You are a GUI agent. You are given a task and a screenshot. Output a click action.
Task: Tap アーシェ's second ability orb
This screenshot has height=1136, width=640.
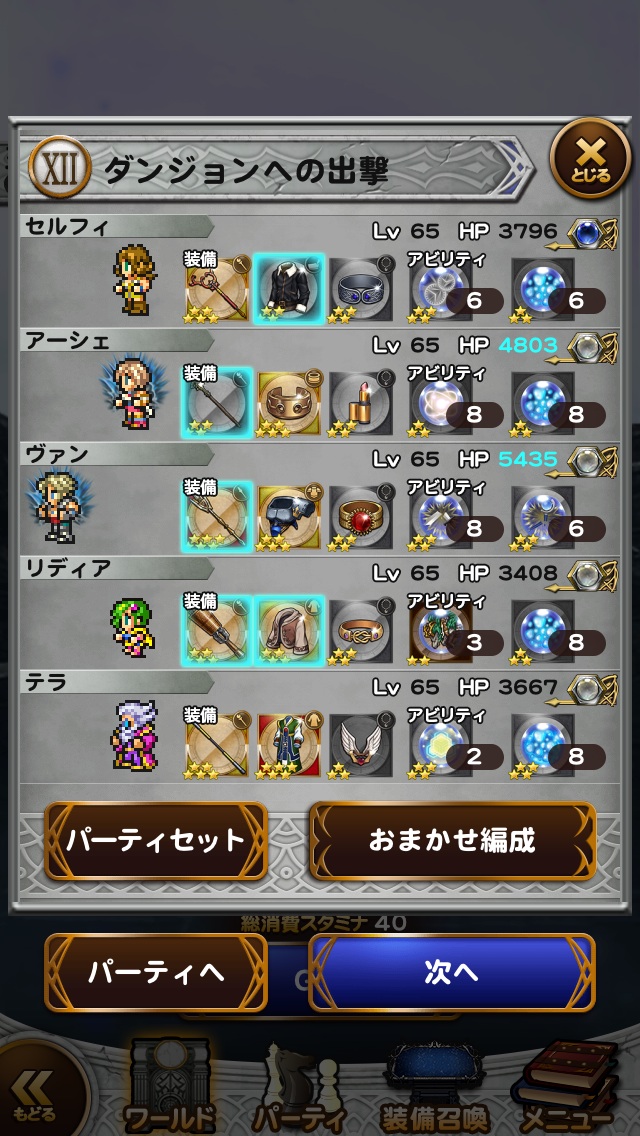coord(543,401)
